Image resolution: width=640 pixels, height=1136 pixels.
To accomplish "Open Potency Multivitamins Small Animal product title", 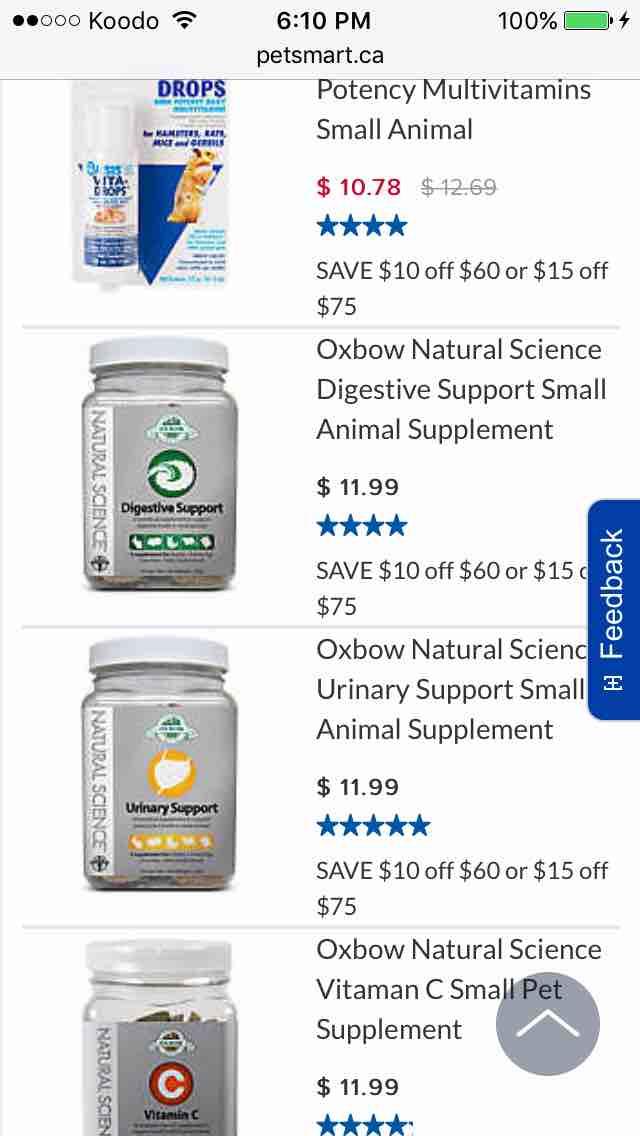I will click(453, 109).
